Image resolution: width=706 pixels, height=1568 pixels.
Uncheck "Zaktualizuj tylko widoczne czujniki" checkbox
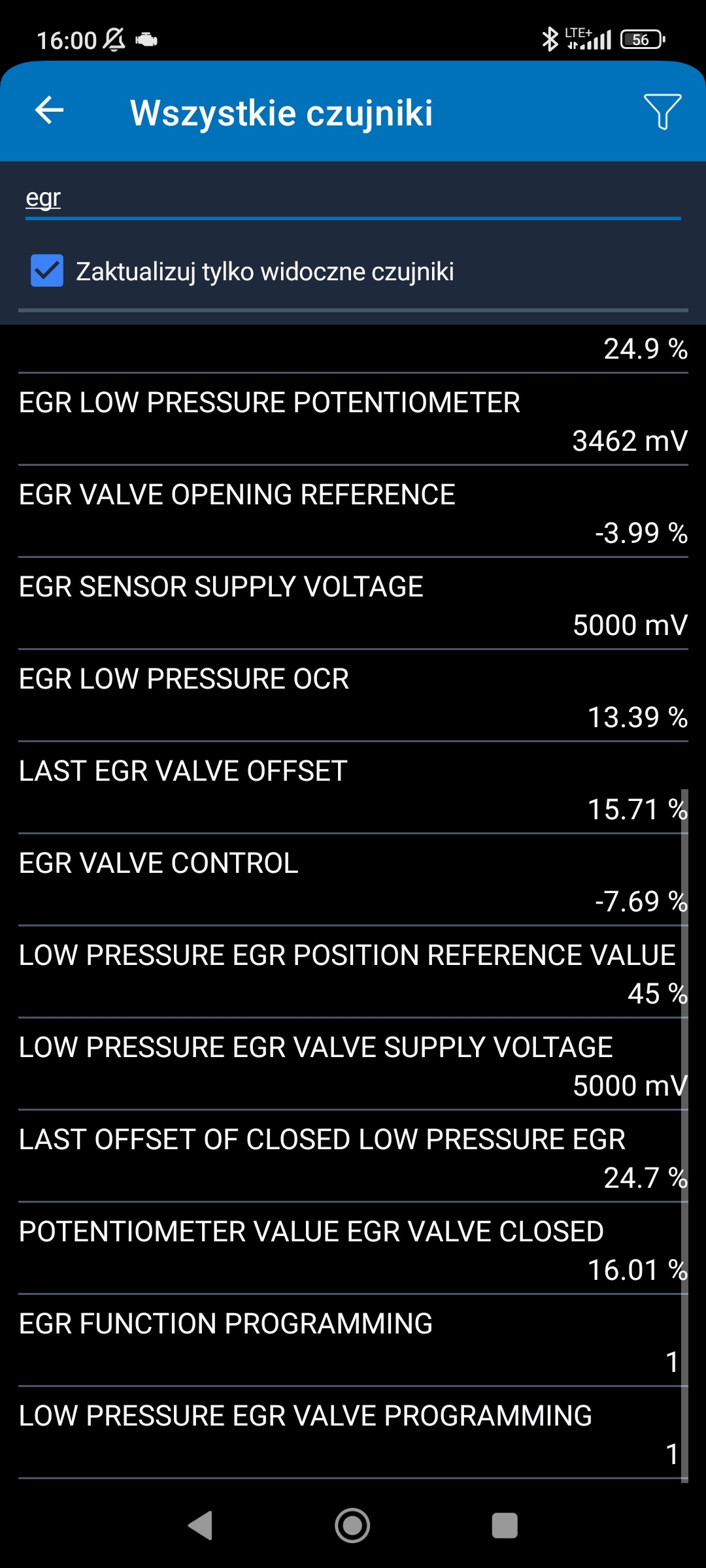[x=47, y=271]
